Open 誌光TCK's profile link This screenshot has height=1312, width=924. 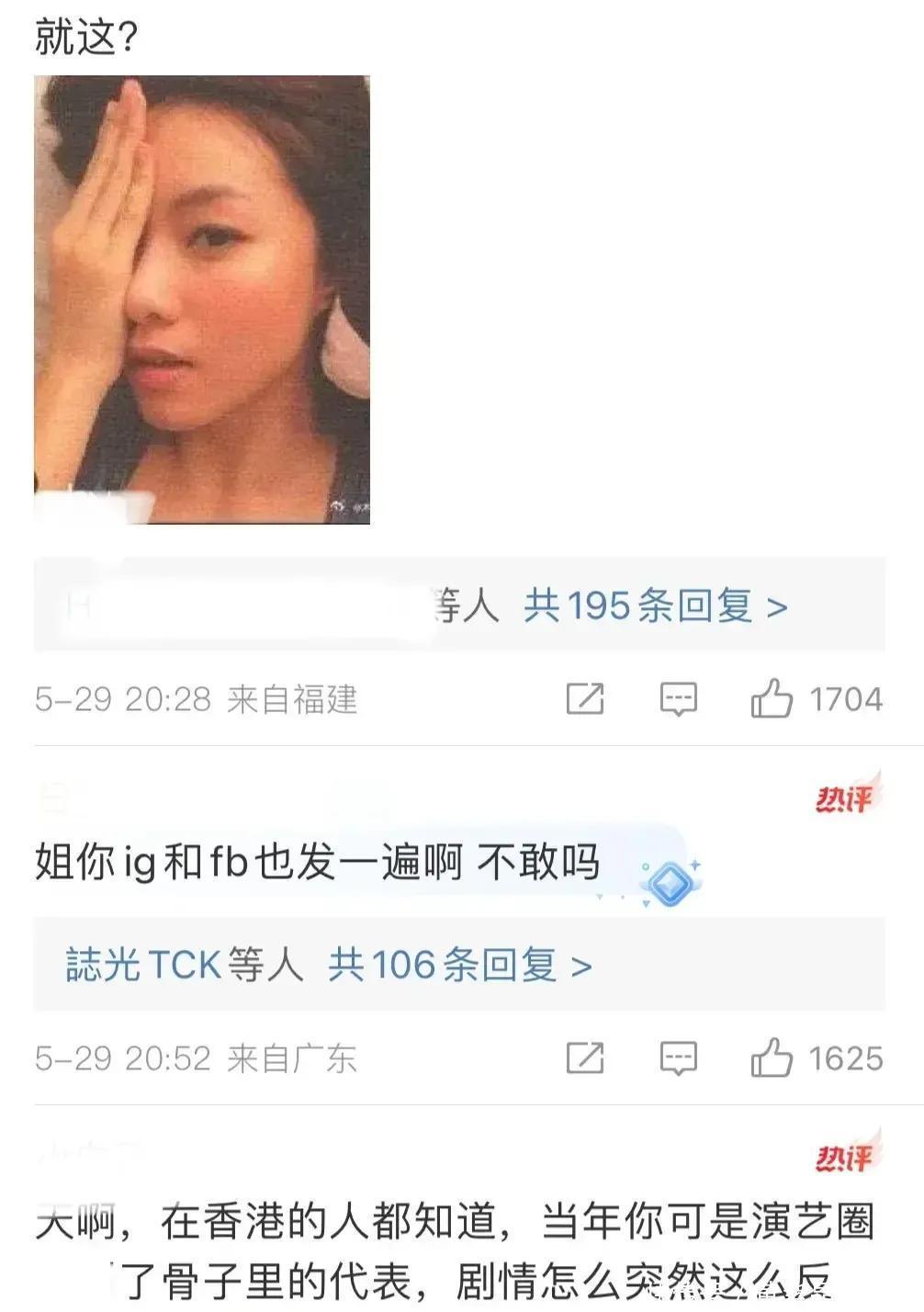(143, 966)
